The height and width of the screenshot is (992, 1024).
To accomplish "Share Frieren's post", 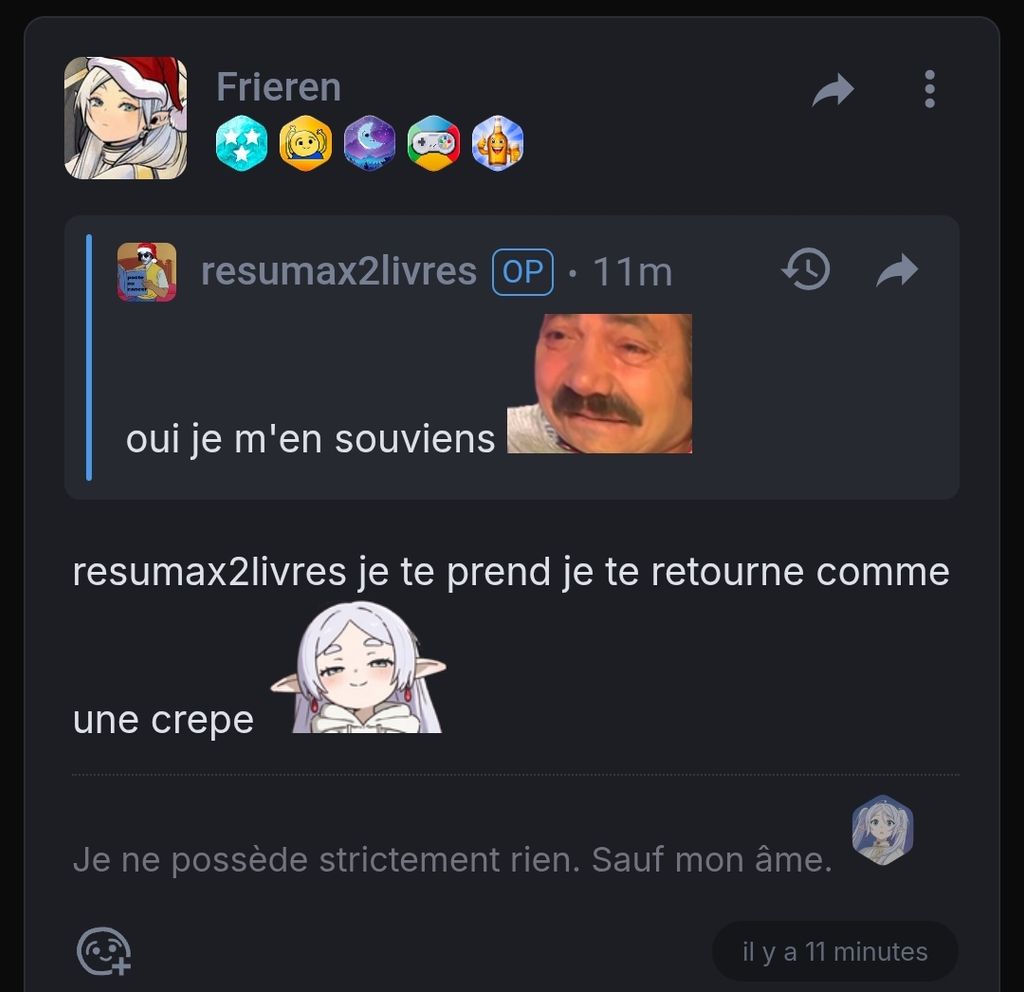I will pos(832,90).
